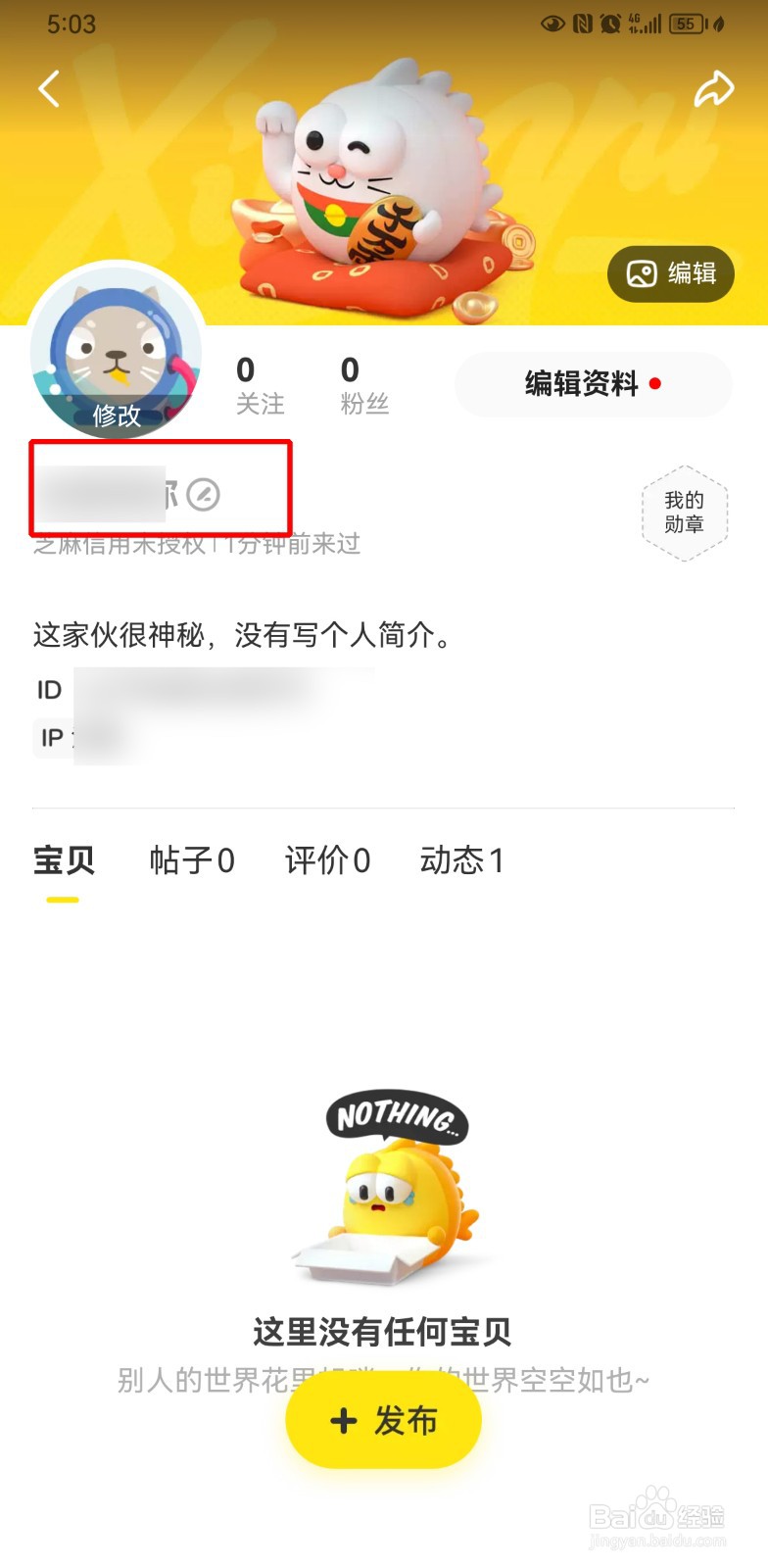The height and width of the screenshot is (1568, 768).
Task: Click the back arrow at top left
Action: click(48, 88)
